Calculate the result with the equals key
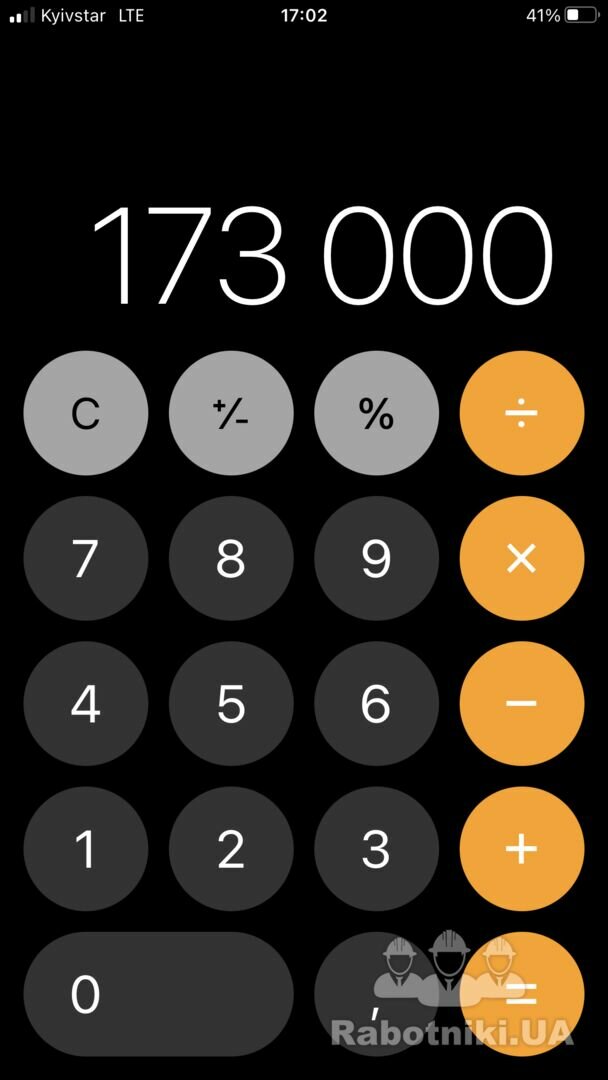608x1080 pixels. (x=522, y=995)
